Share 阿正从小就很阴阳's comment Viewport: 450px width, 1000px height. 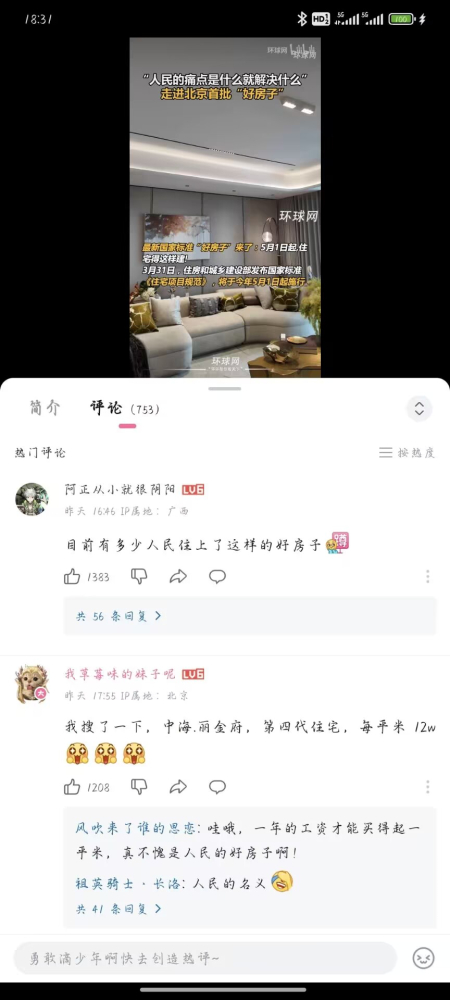[178, 577]
